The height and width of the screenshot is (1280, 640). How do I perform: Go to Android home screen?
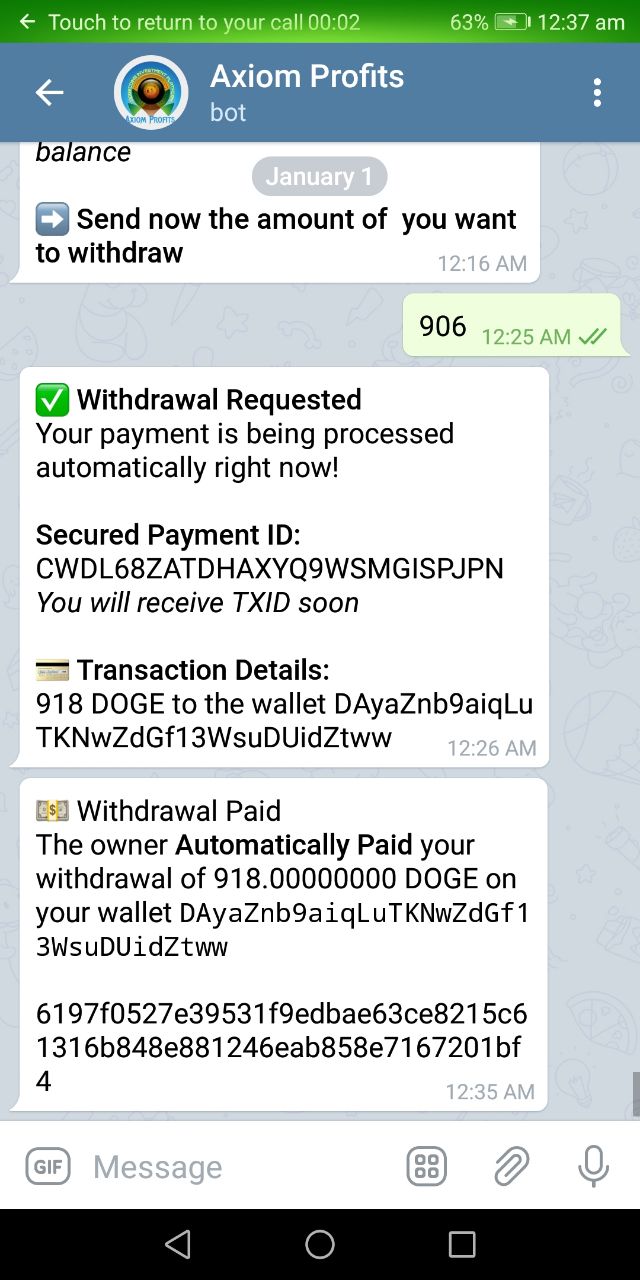(320, 1244)
